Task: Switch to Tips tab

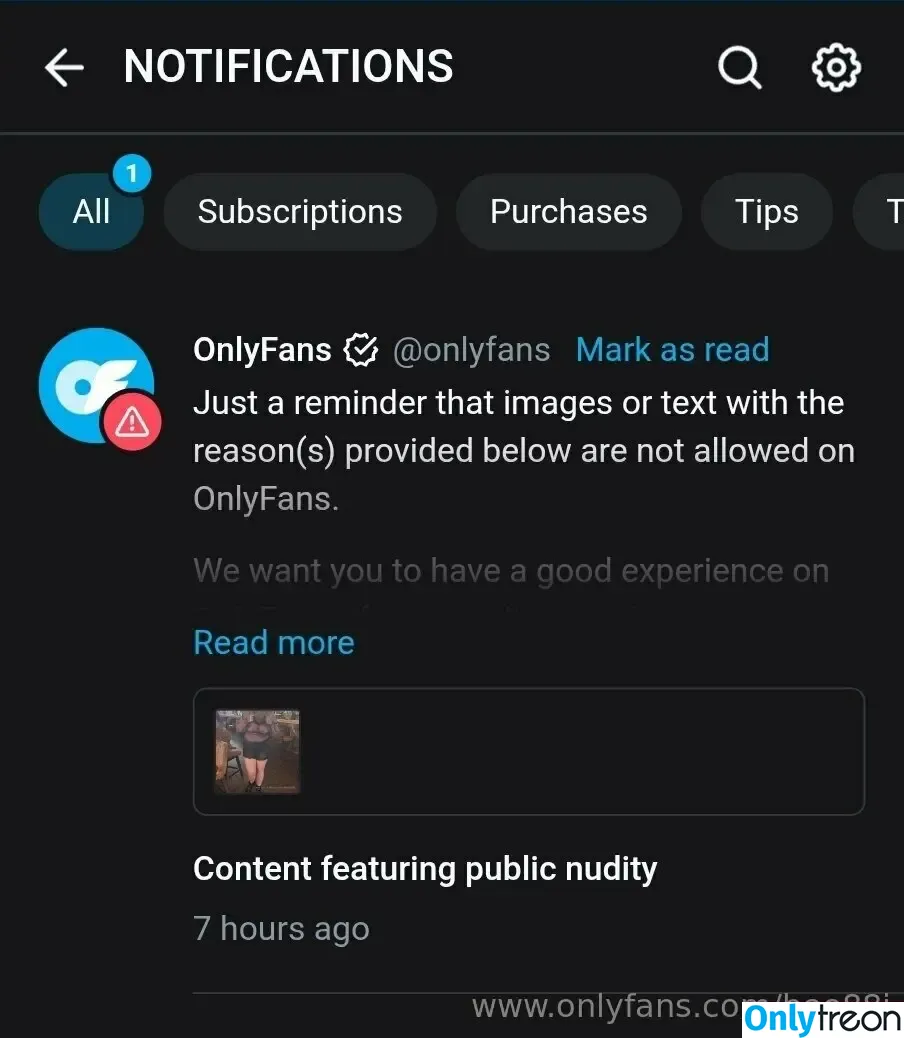Action: coord(766,212)
